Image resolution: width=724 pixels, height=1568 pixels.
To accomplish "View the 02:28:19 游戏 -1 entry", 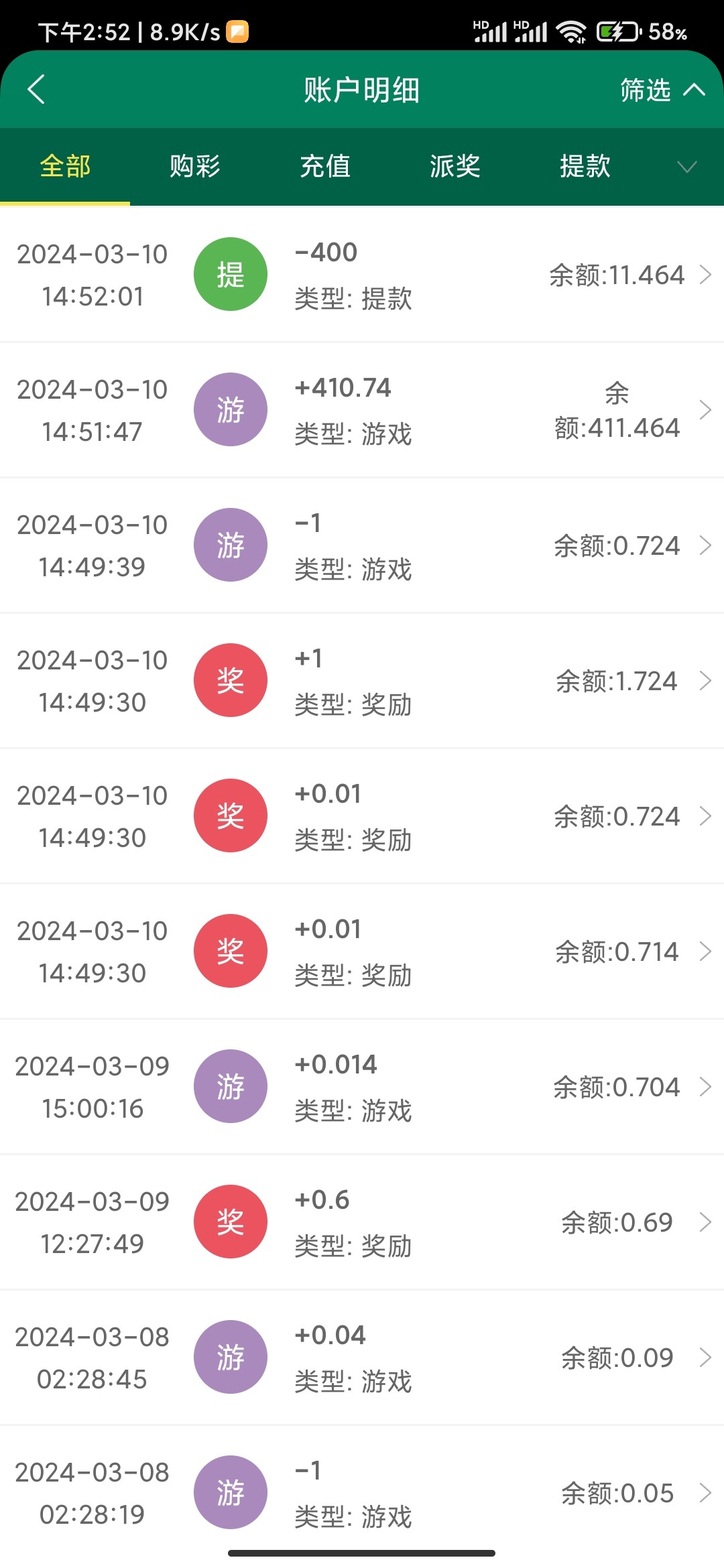I will coord(362,1493).
